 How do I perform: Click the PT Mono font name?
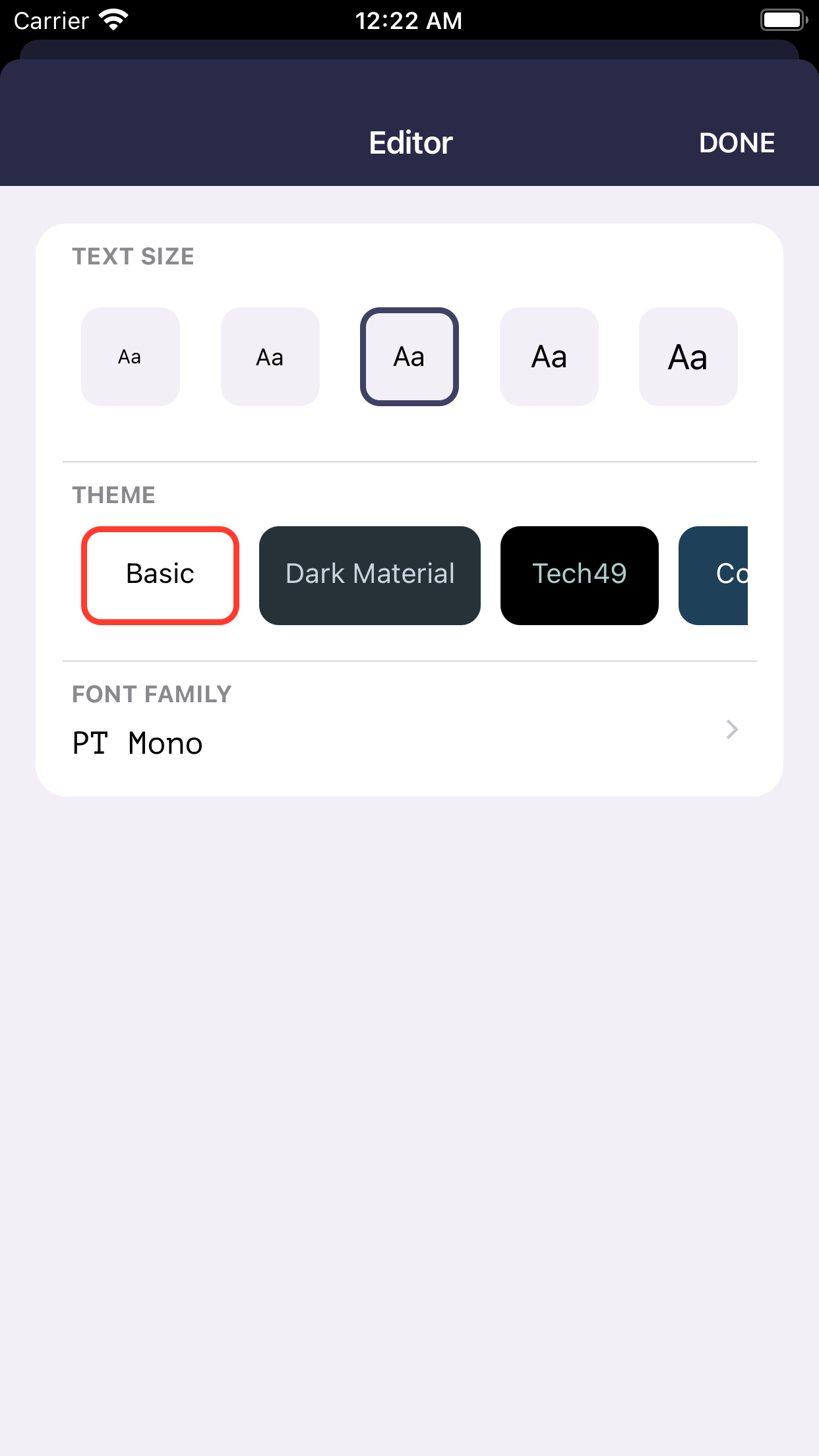click(136, 743)
